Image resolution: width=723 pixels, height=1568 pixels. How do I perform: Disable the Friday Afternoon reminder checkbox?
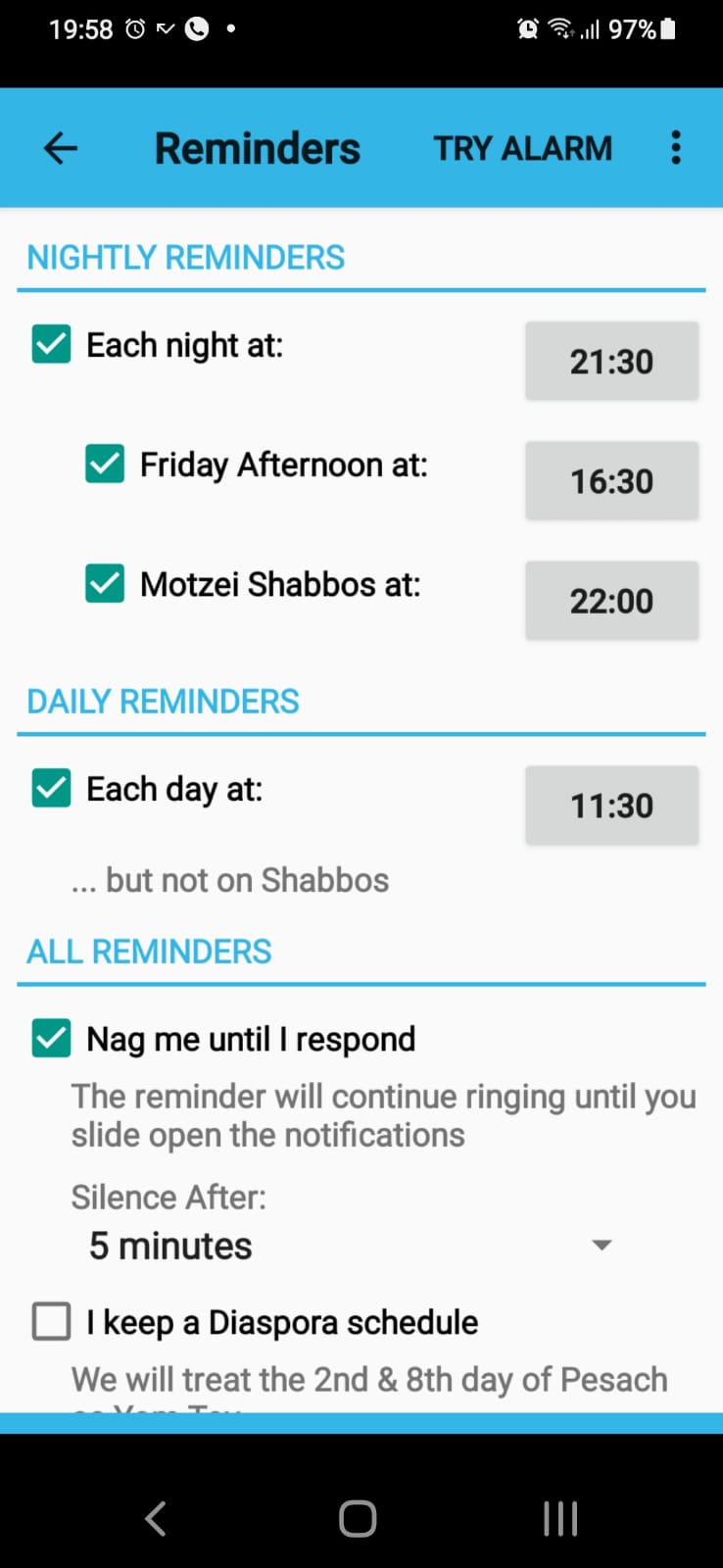coord(105,465)
